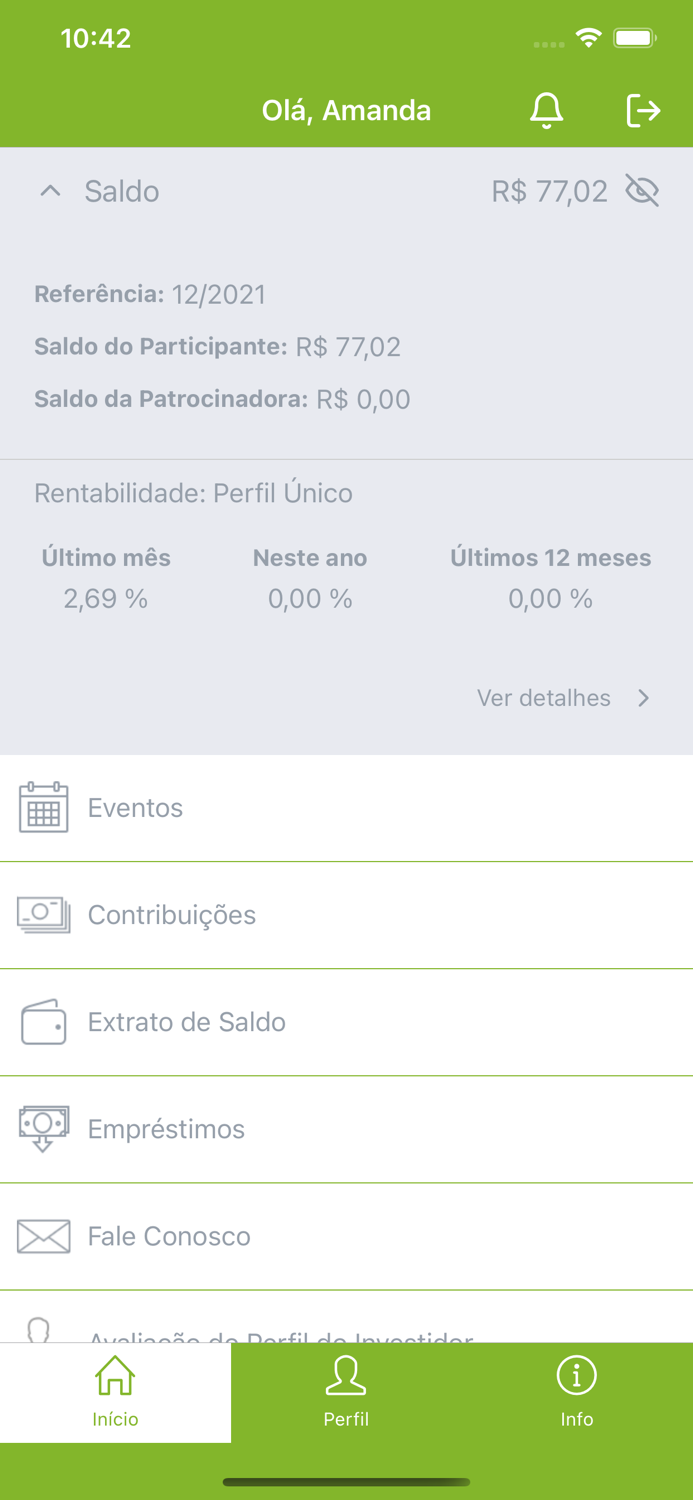Tap the Início tab
The width and height of the screenshot is (693, 1500).
pyautogui.click(x=115, y=1392)
